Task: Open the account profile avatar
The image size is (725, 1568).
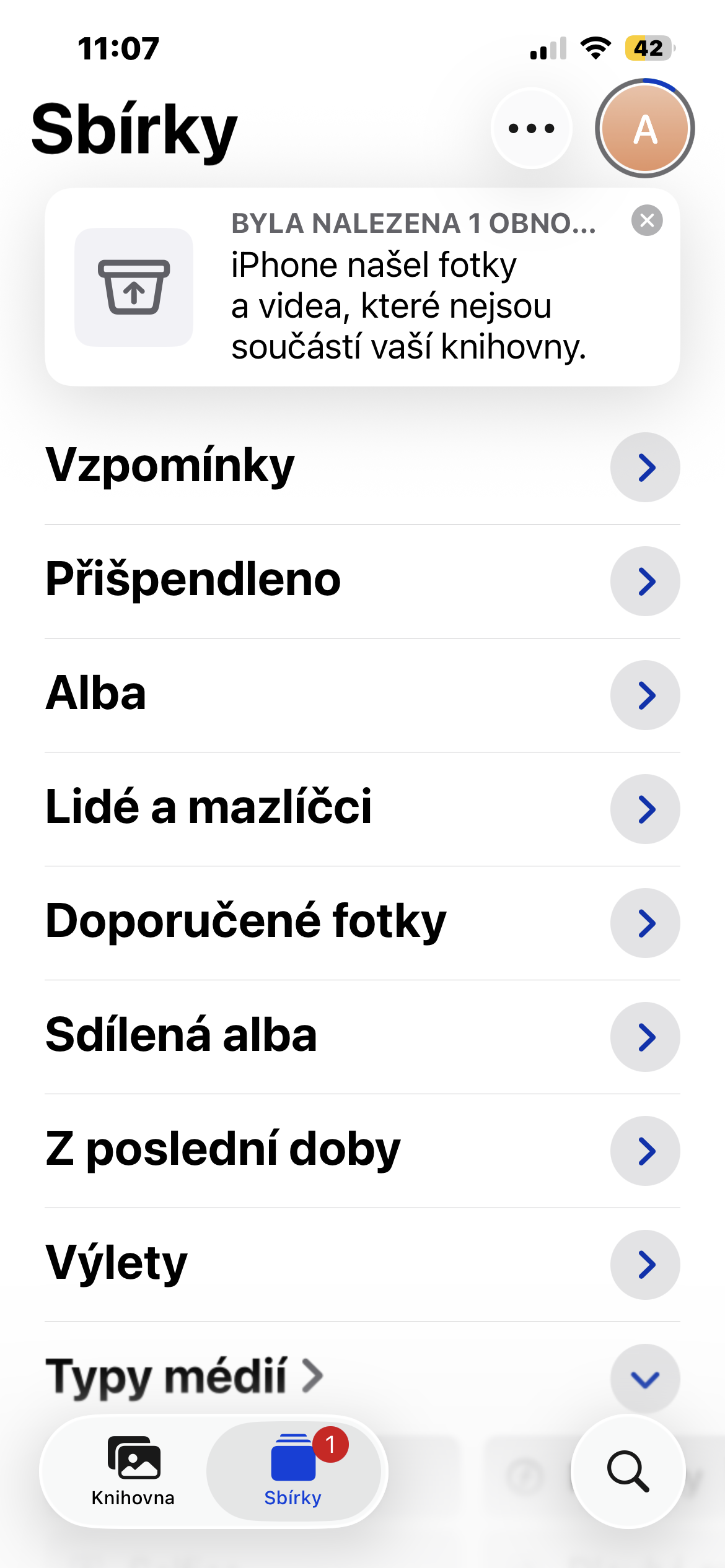Action: pyautogui.click(x=645, y=129)
